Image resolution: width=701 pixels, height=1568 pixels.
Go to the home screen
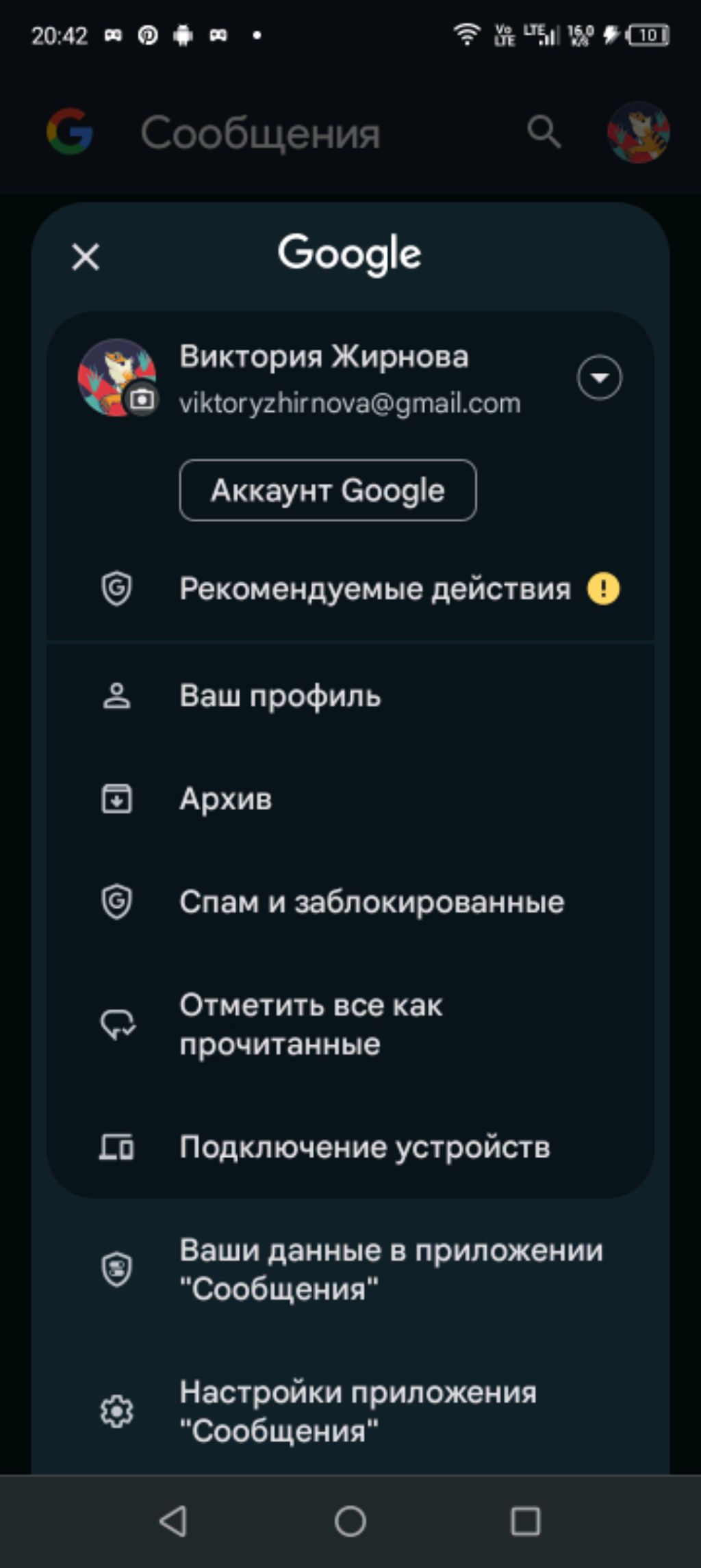[x=350, y=1521]
